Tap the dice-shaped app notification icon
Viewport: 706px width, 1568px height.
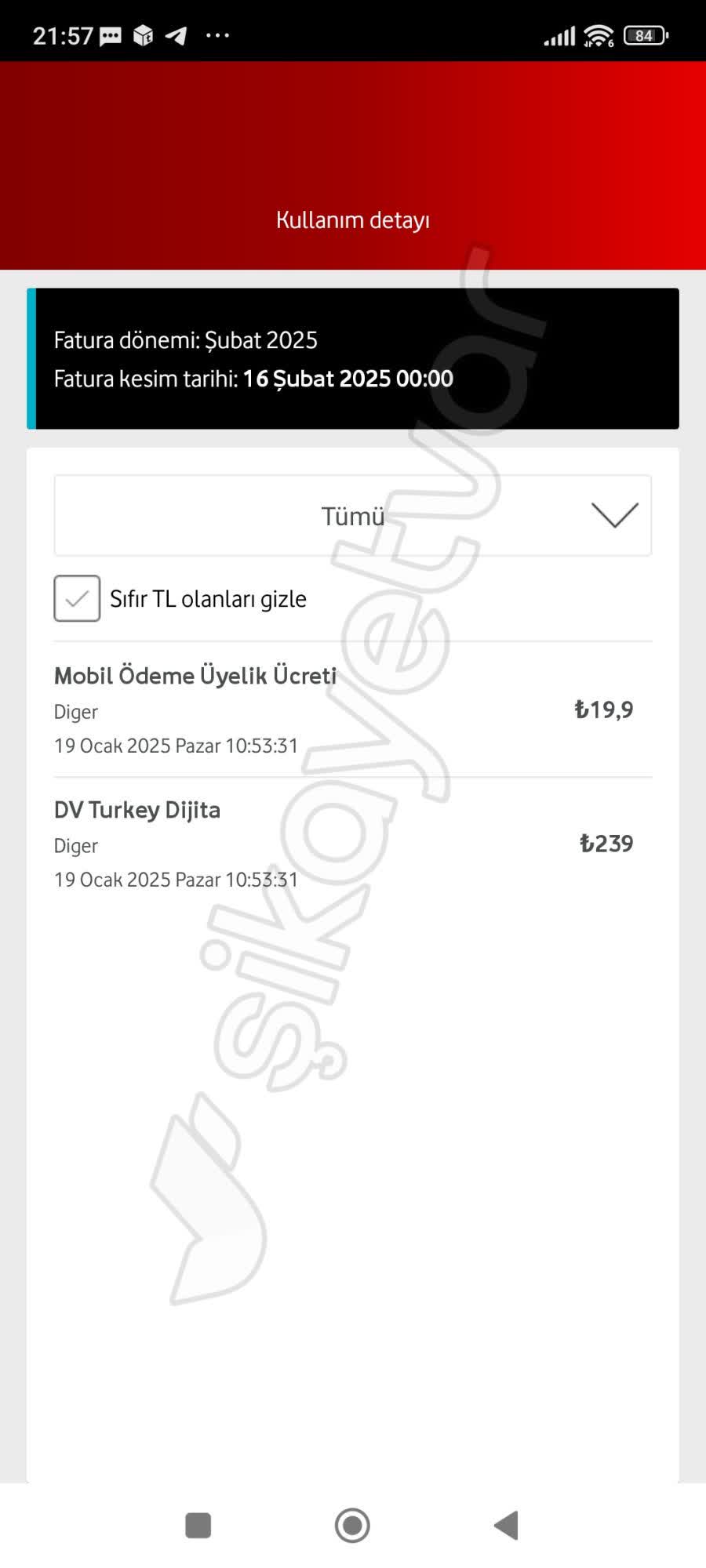(x=143, y=35)
